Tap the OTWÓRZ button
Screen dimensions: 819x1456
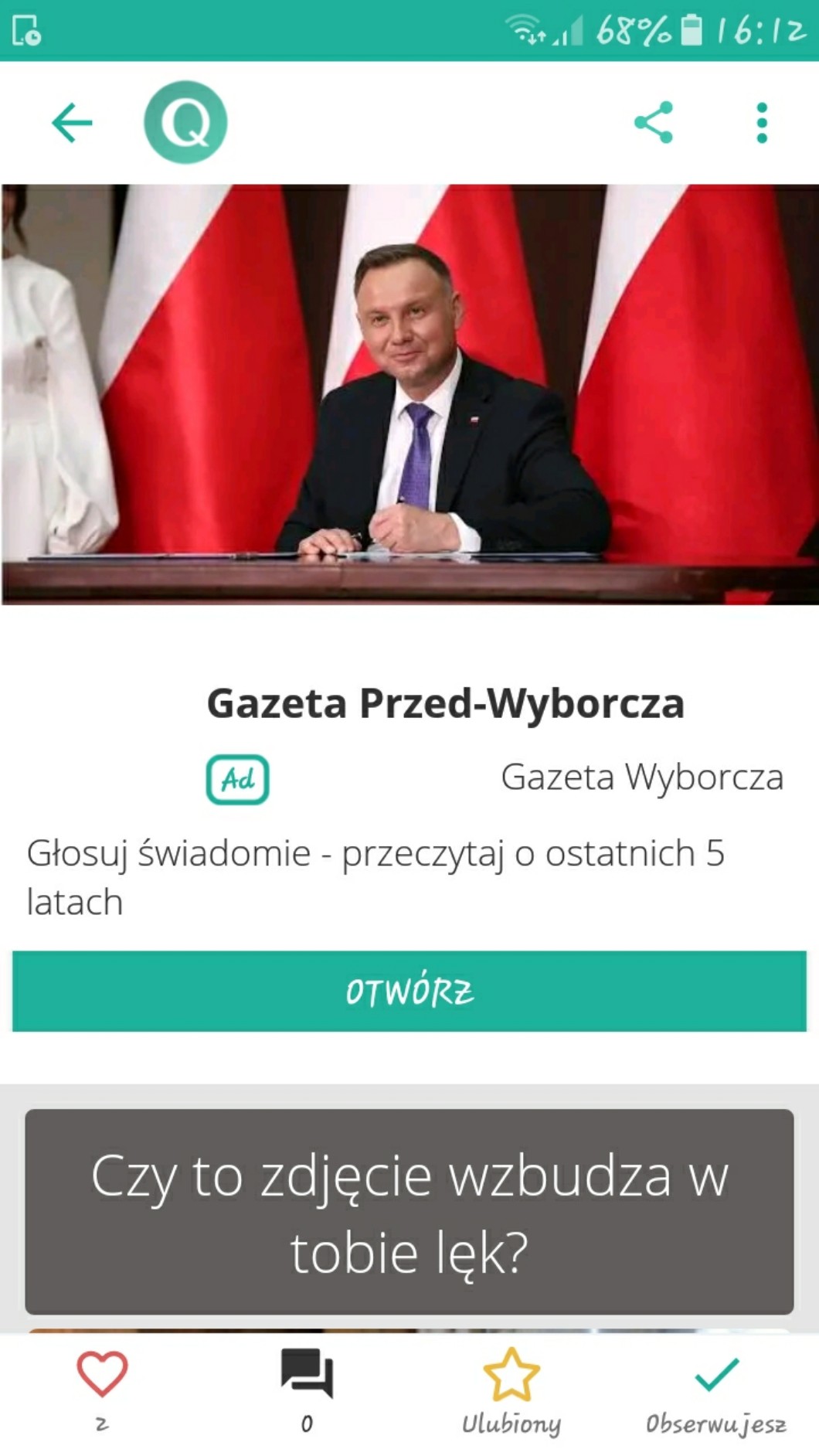point(409,992)
